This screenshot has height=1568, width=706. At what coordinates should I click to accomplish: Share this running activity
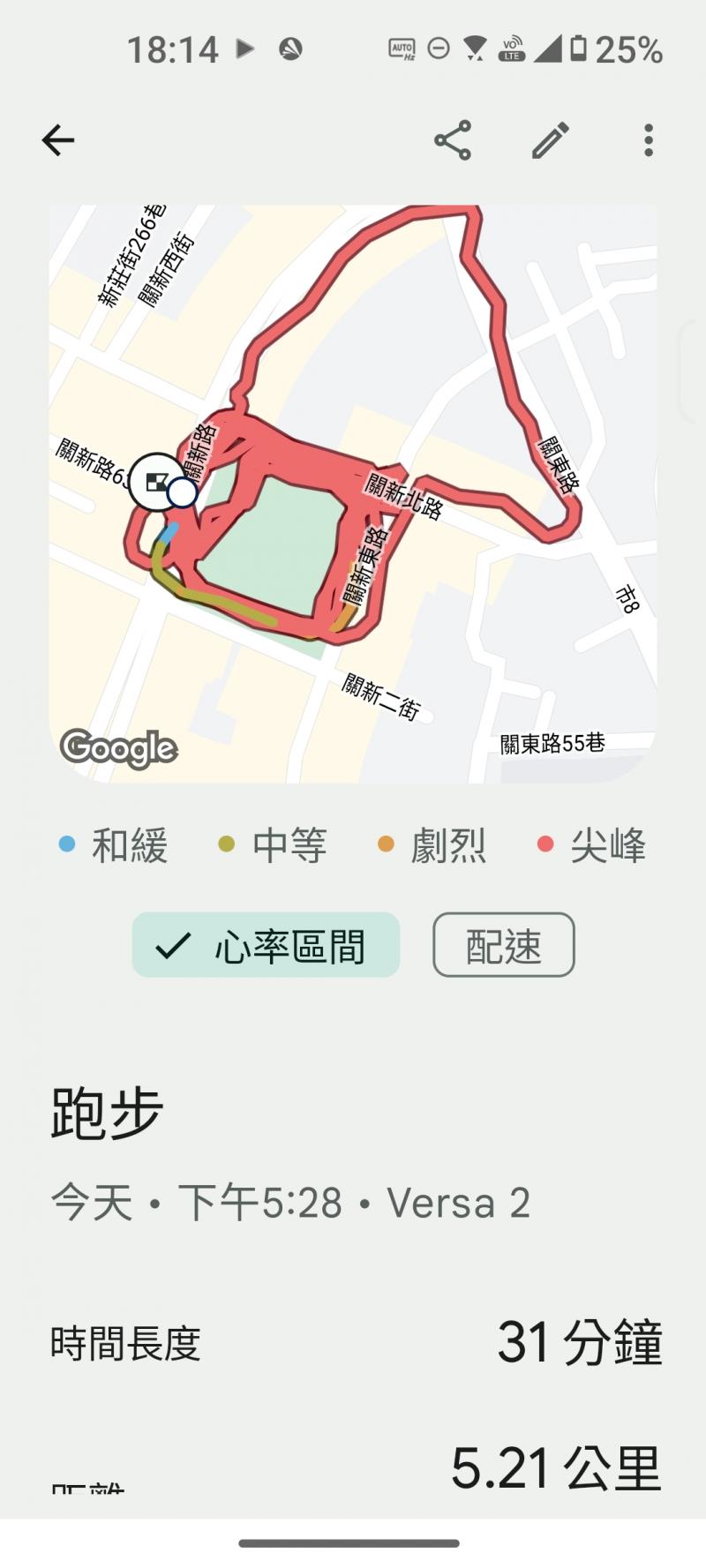[x=453, y=140]
